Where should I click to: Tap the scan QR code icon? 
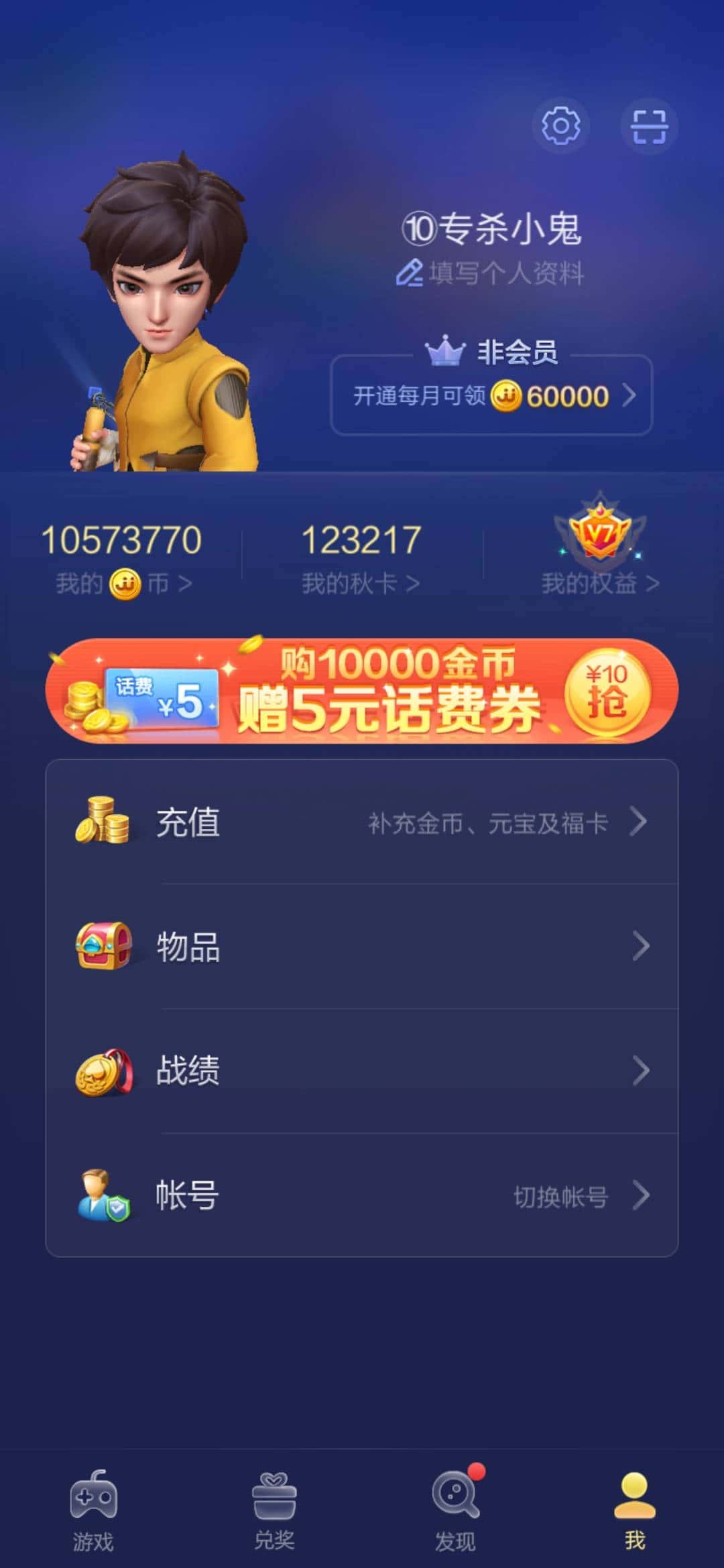click(648, 125)
